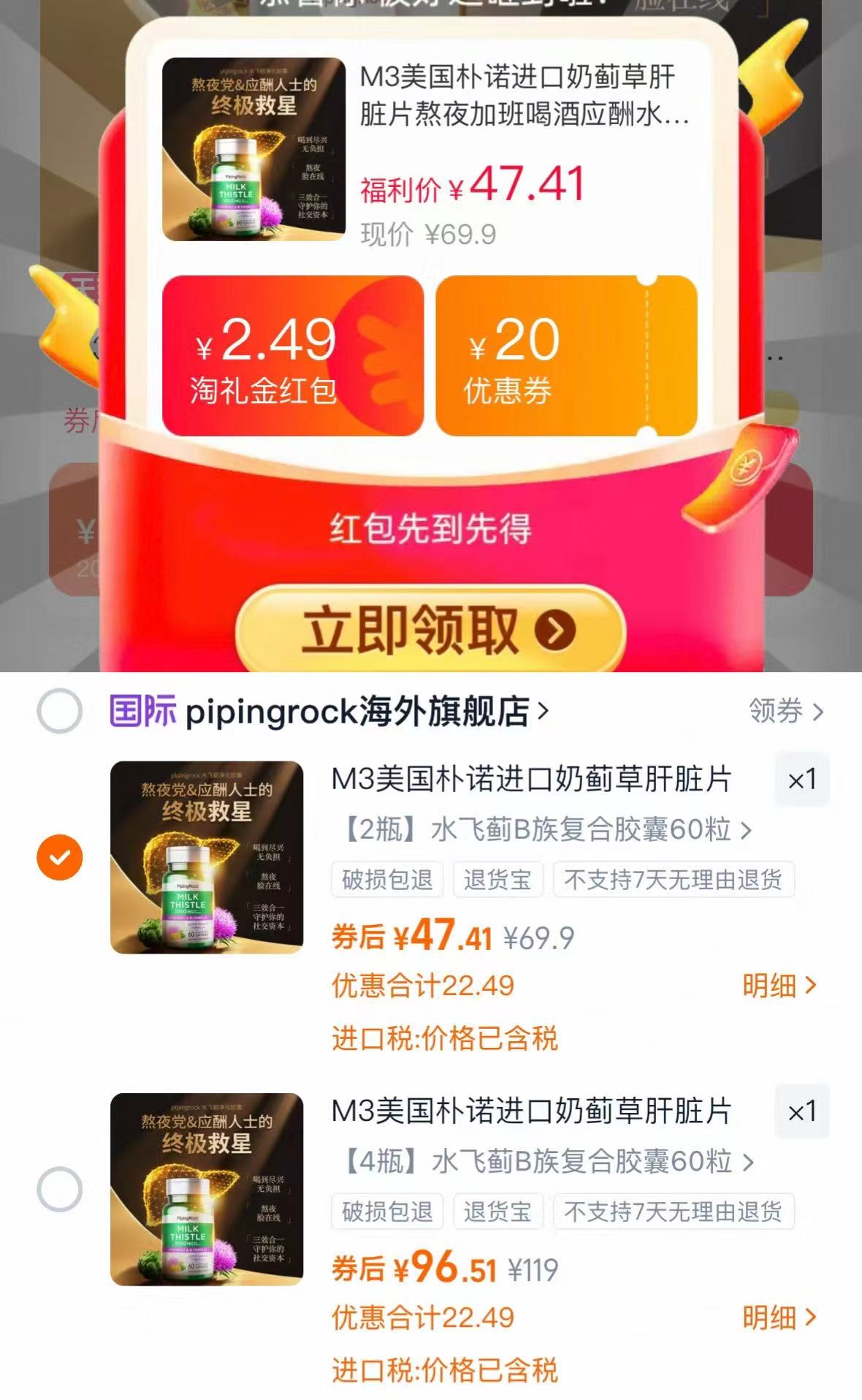Uncheck the selected 2-bottle milk thistle item

pyautogui.click(x=58, y=856)
